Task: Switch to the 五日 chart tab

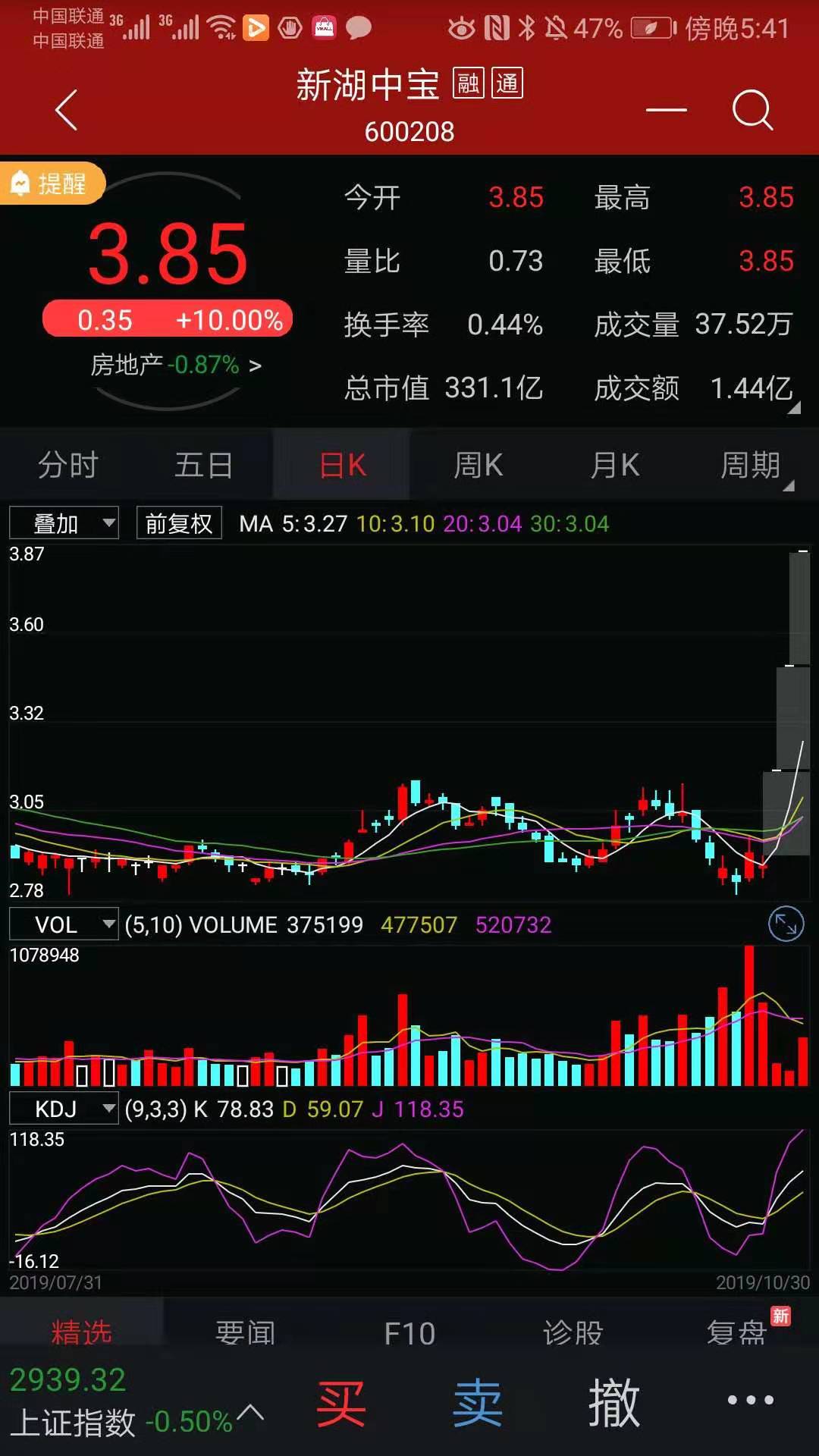Action: 204,465
